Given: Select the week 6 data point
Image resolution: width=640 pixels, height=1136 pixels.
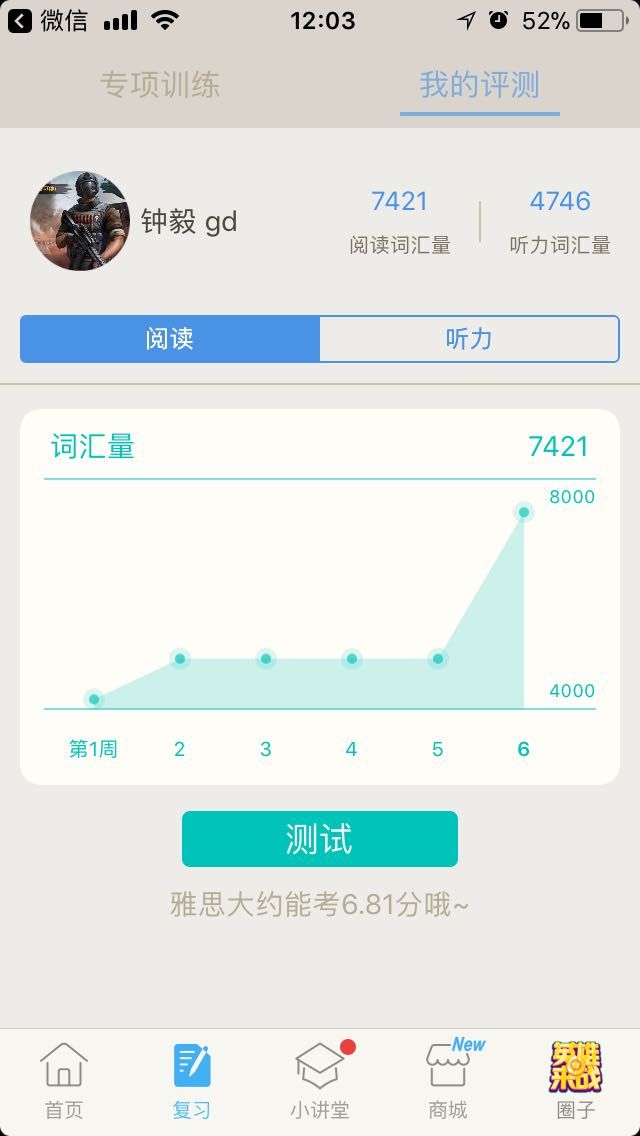Looking at the screenshot, I should point(523,512).
